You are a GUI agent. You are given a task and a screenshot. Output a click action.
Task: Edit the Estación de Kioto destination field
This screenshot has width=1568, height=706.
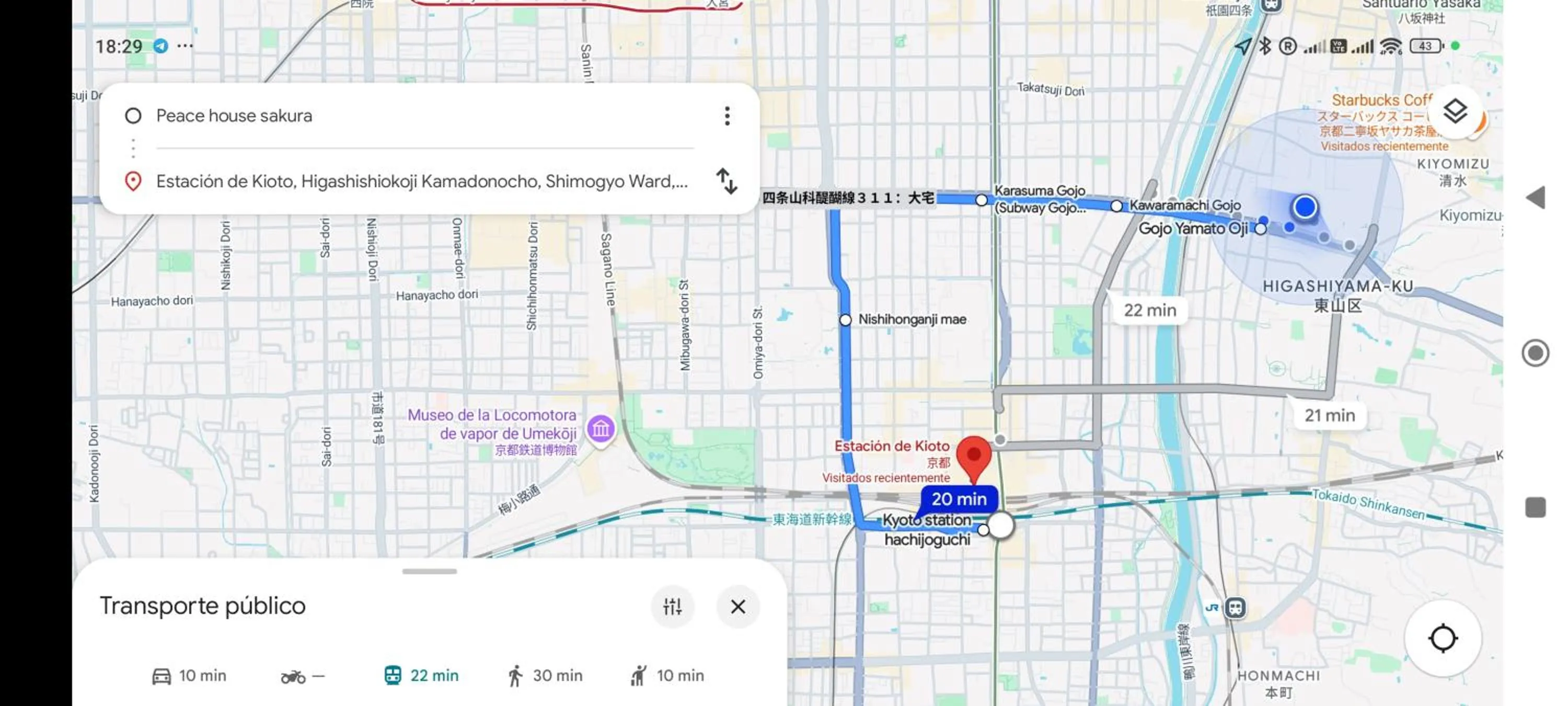pos(421,181)
